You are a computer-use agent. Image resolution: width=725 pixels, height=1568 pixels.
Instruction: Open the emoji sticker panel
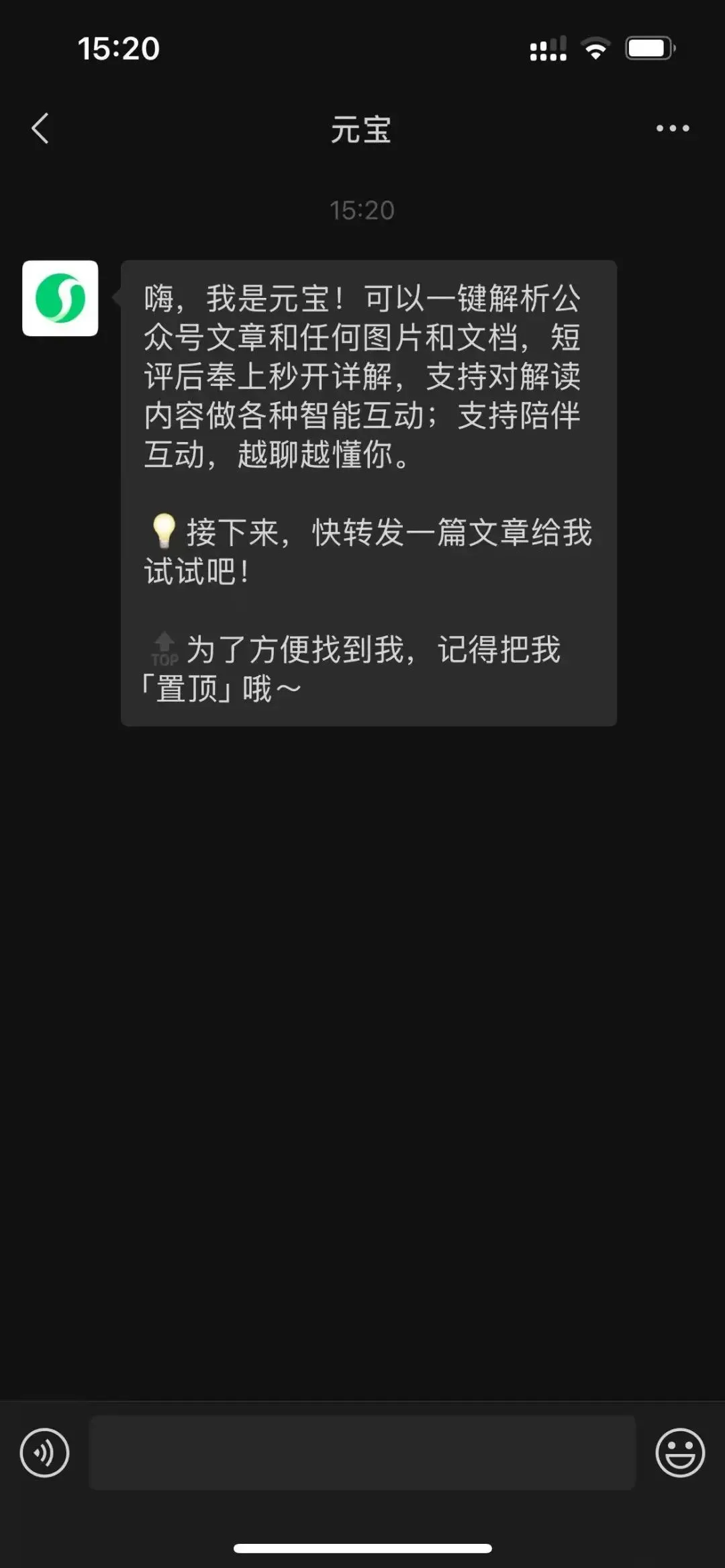[x=679, y=1453]
